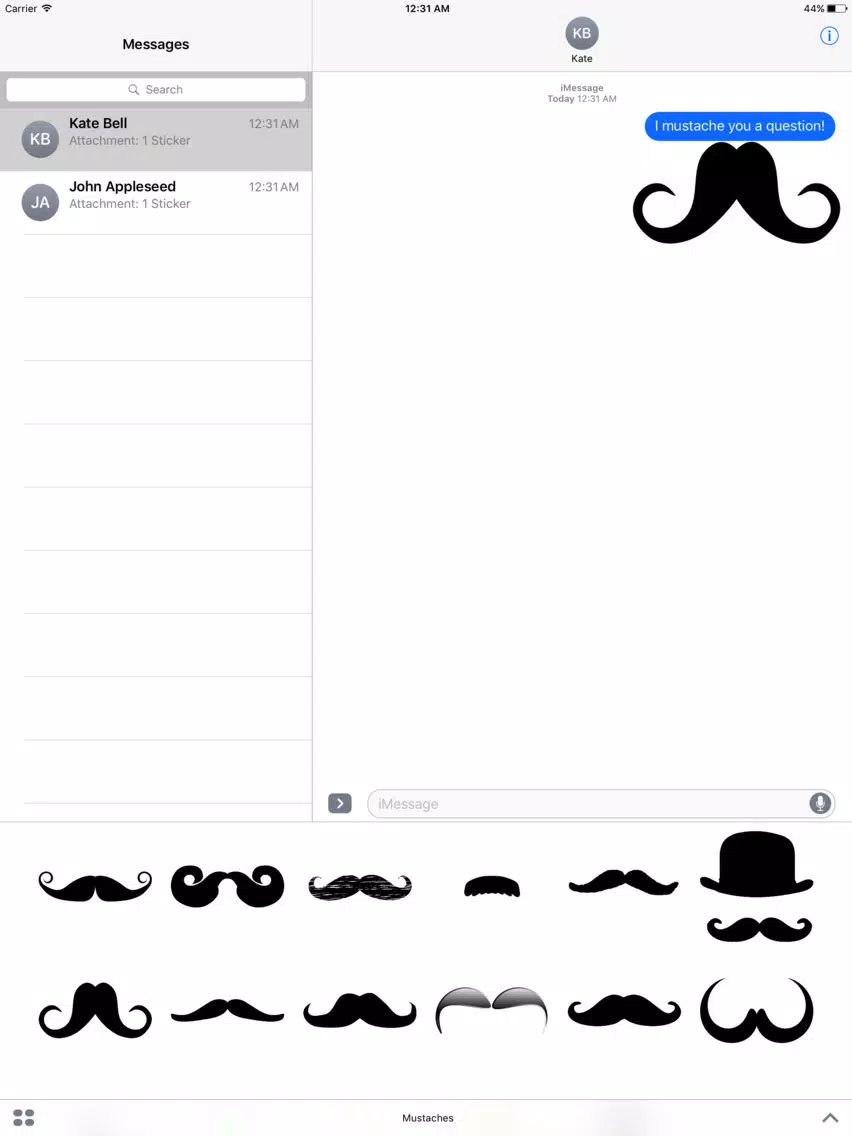The height and width of the screenshot is (1136, 852).
Task: Tap the sent mustache sticker in chat
Action: (x=737, y=194)
